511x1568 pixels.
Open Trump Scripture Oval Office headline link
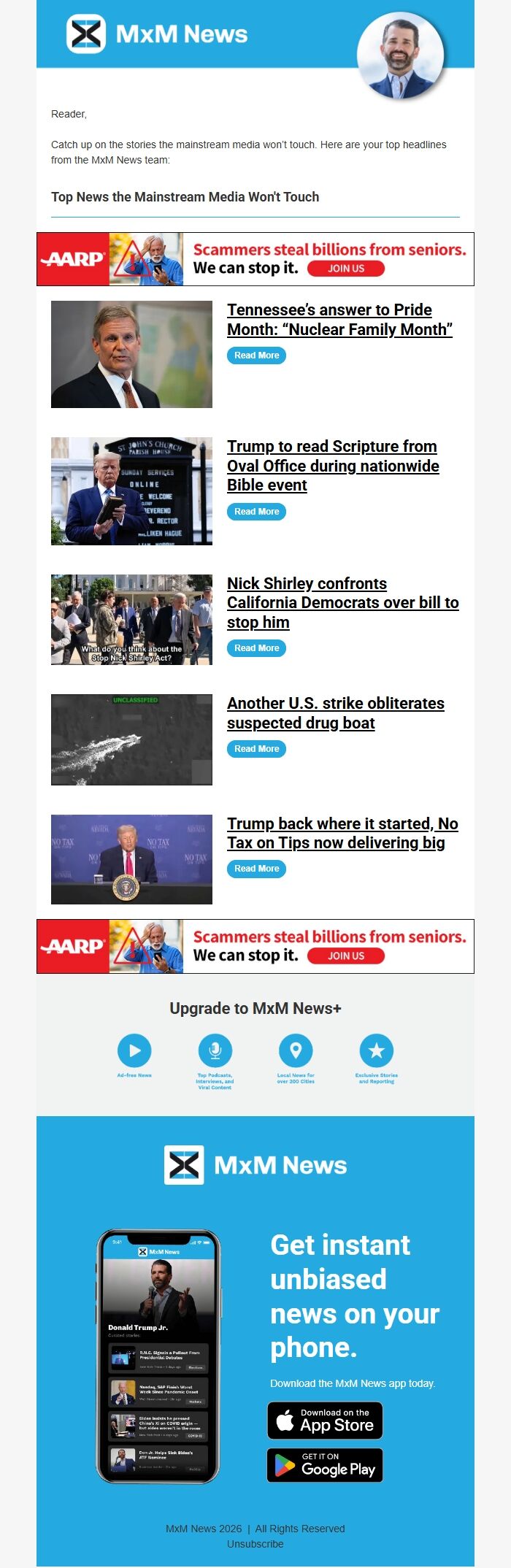coord(333,466)
